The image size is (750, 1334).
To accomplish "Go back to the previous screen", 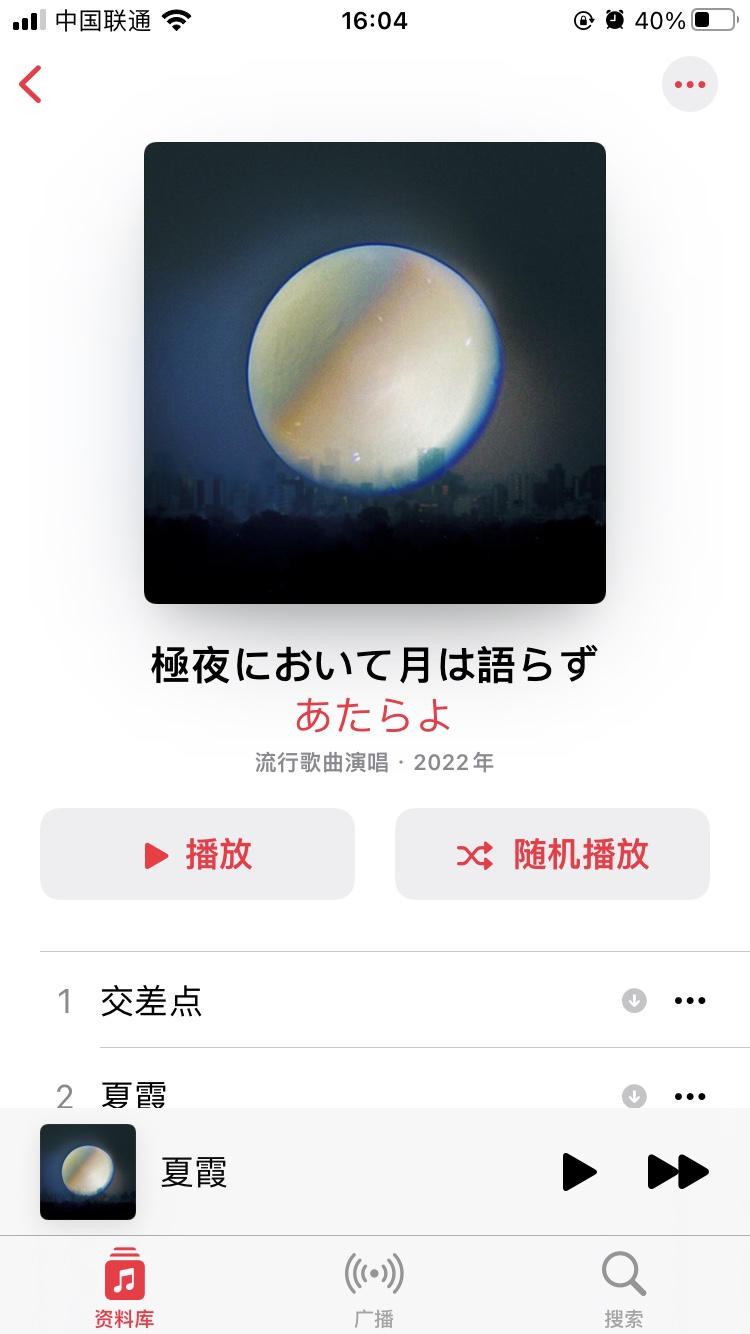I will 31,85.
